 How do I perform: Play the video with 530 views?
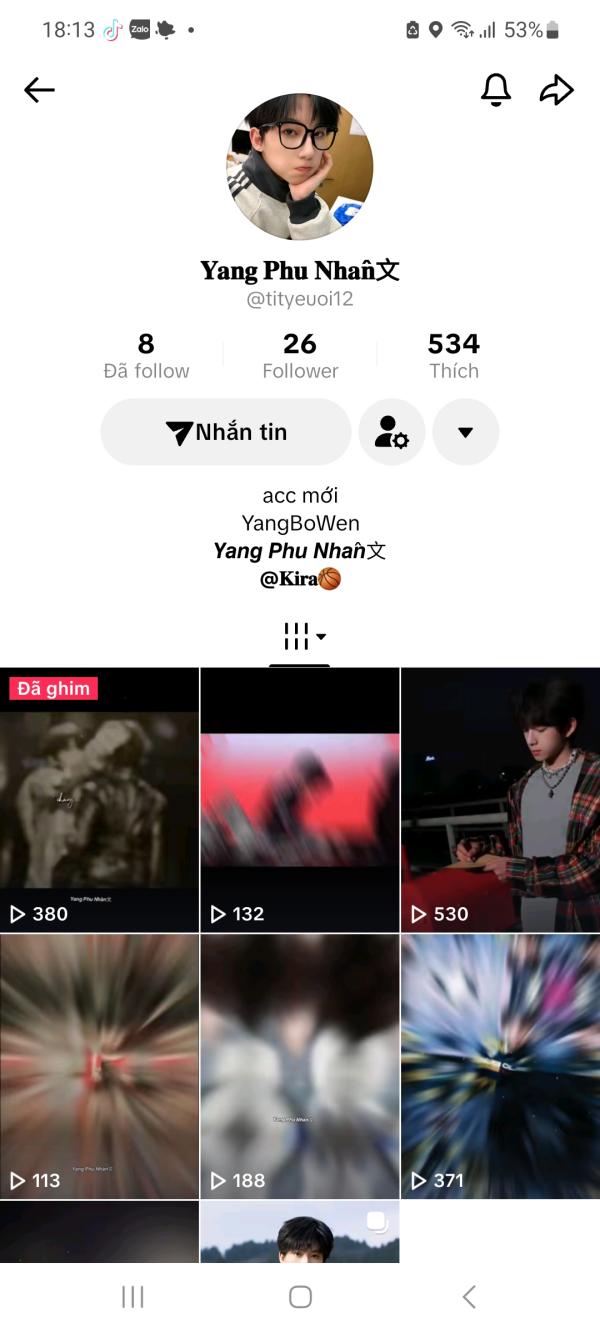tap(500, 800)
